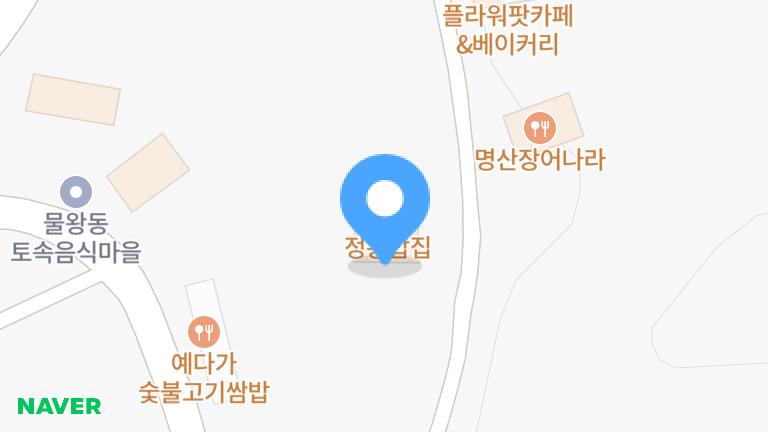Select the 플라워팟카페&베이커리 place label
768x432 pixels.
tap(507, 30)
